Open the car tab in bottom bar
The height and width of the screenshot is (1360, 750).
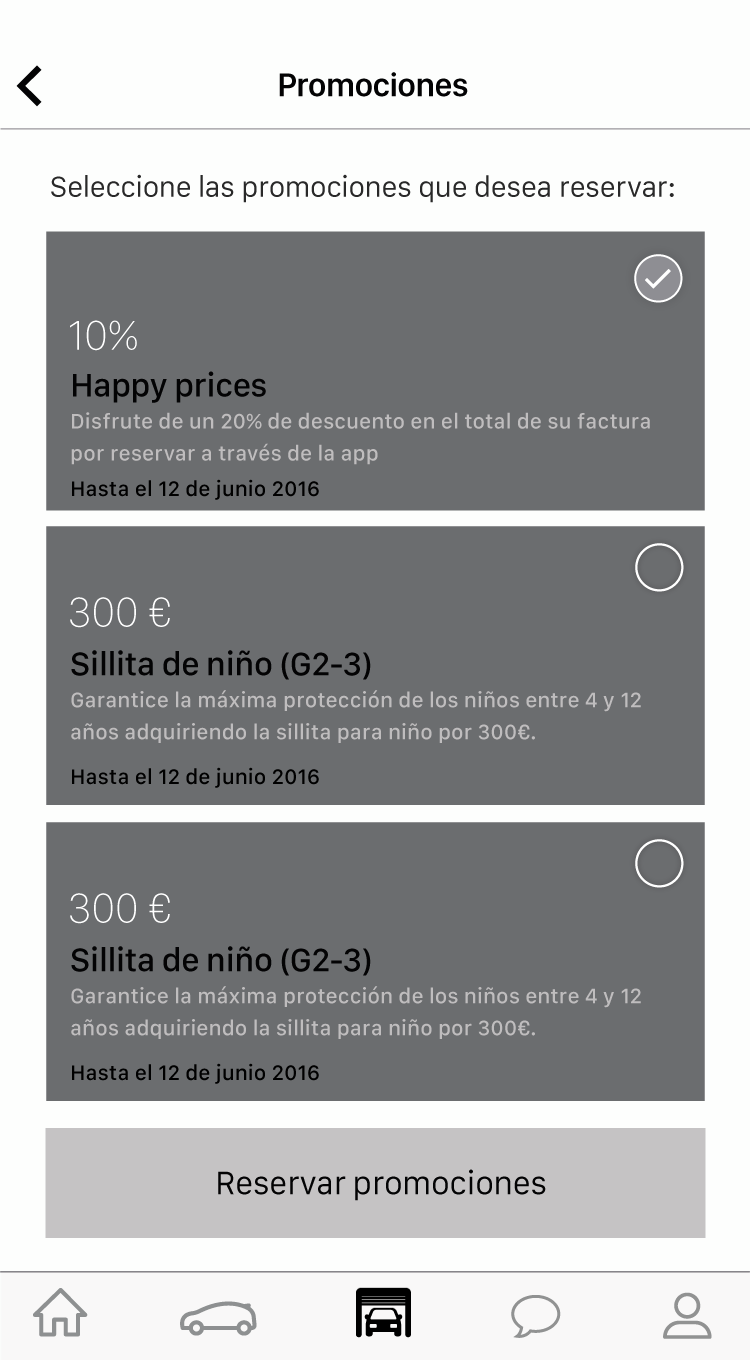pyautogui.click(x=218, y=1317)
